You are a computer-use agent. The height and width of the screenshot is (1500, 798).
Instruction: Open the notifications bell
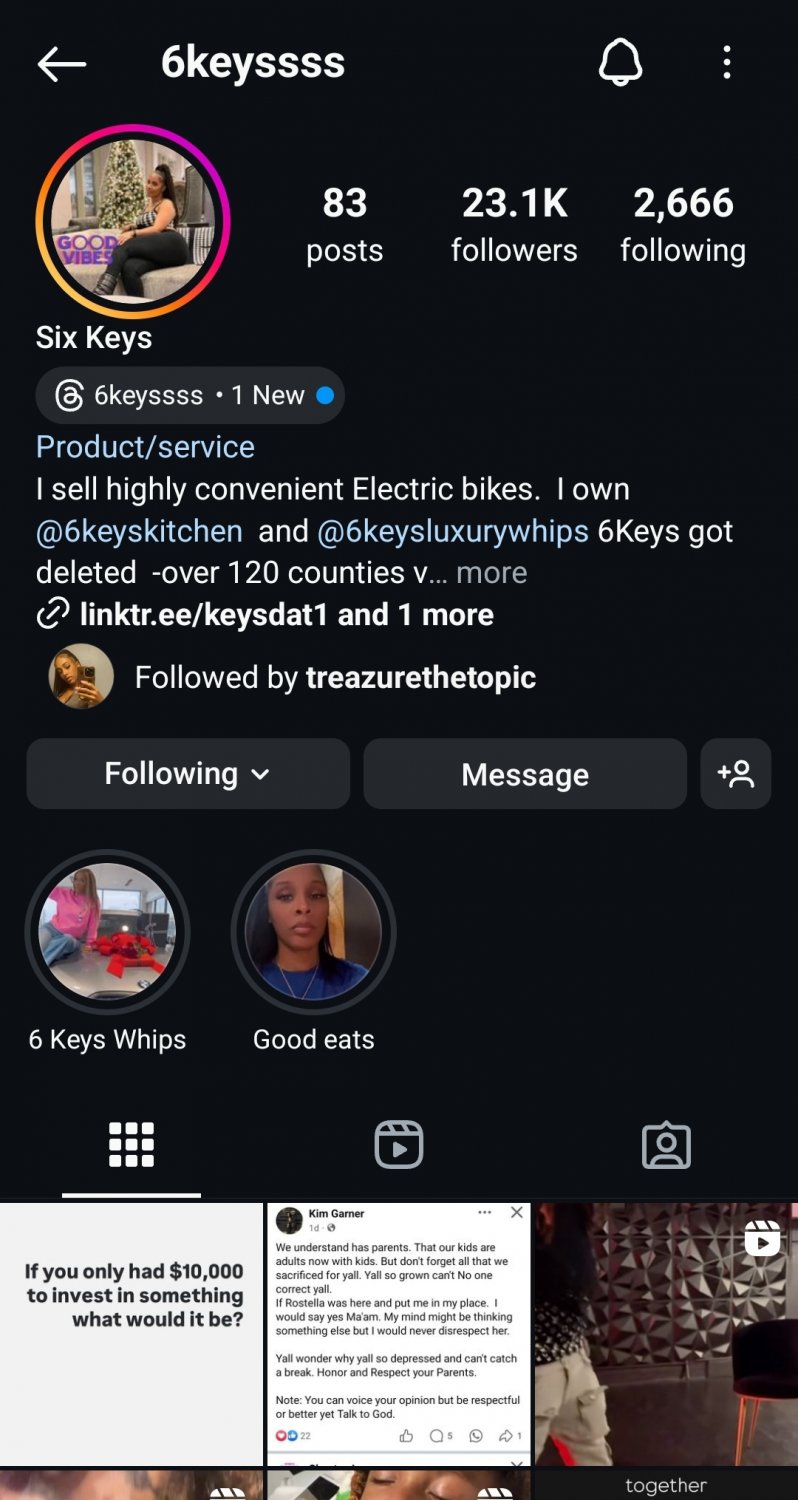(620, 63)
